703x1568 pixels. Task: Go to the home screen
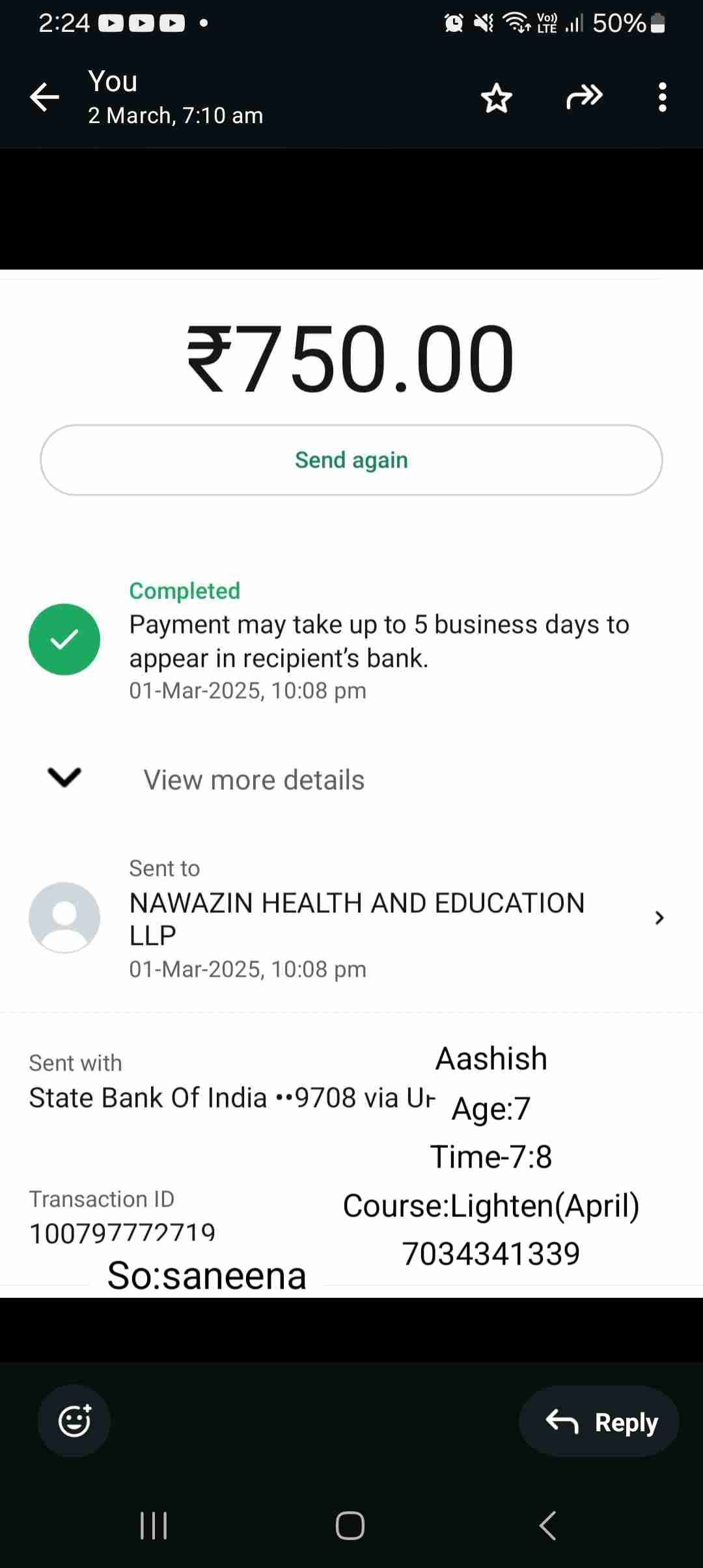point(350,1525)
